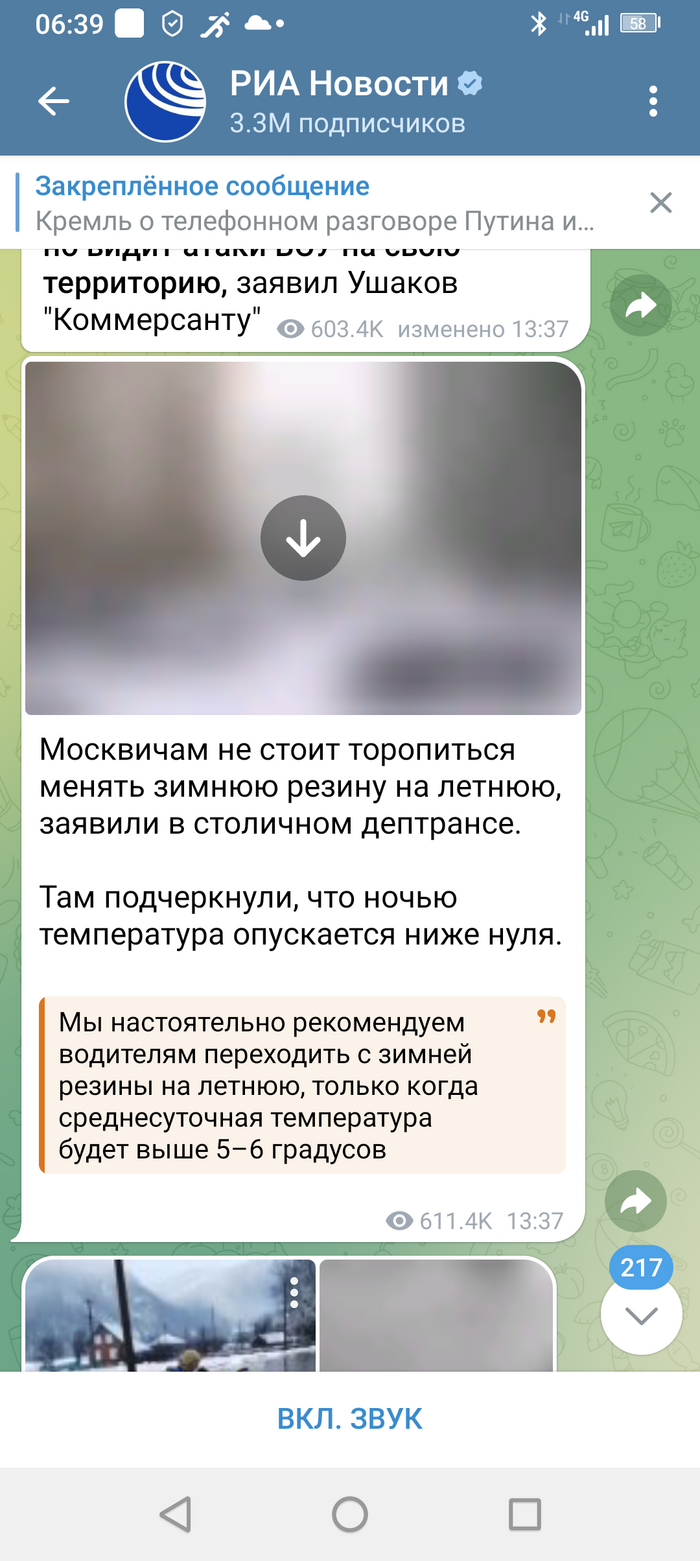Dismiss the pinned message bar

pyautogui.click(x=661, y=203)
